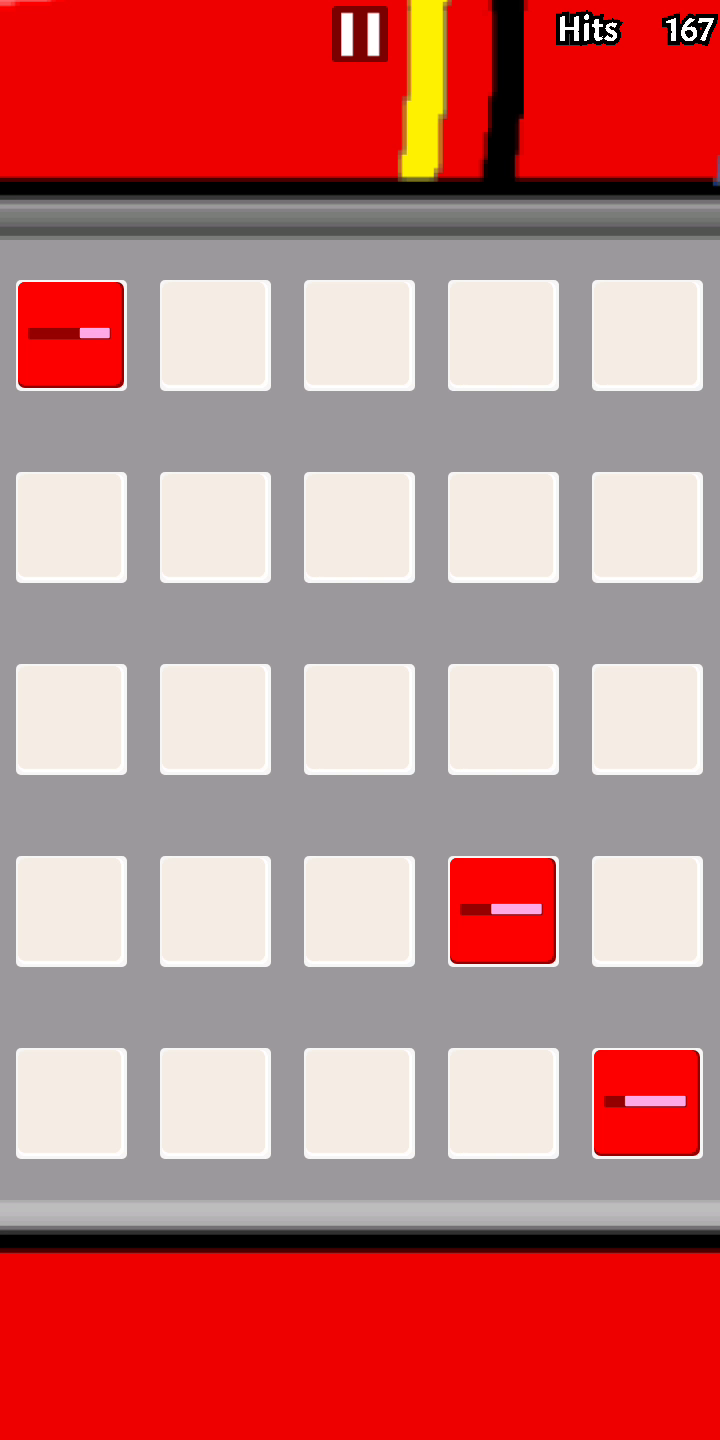Viewport: 720px width, 1440px height.
Task: Pause the game
Action: pos(360,34)
